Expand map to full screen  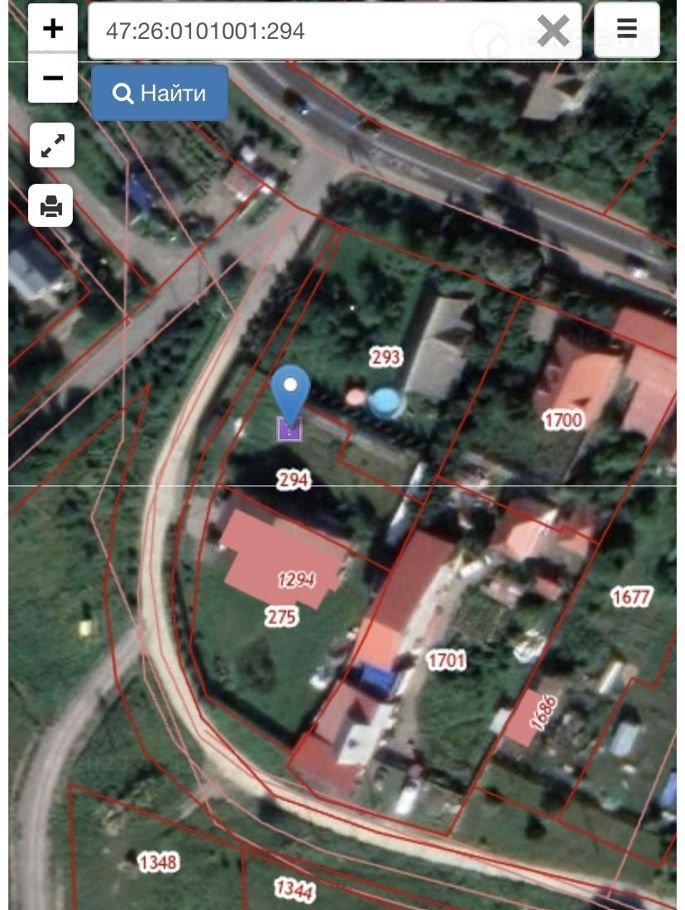click(51, 146)
